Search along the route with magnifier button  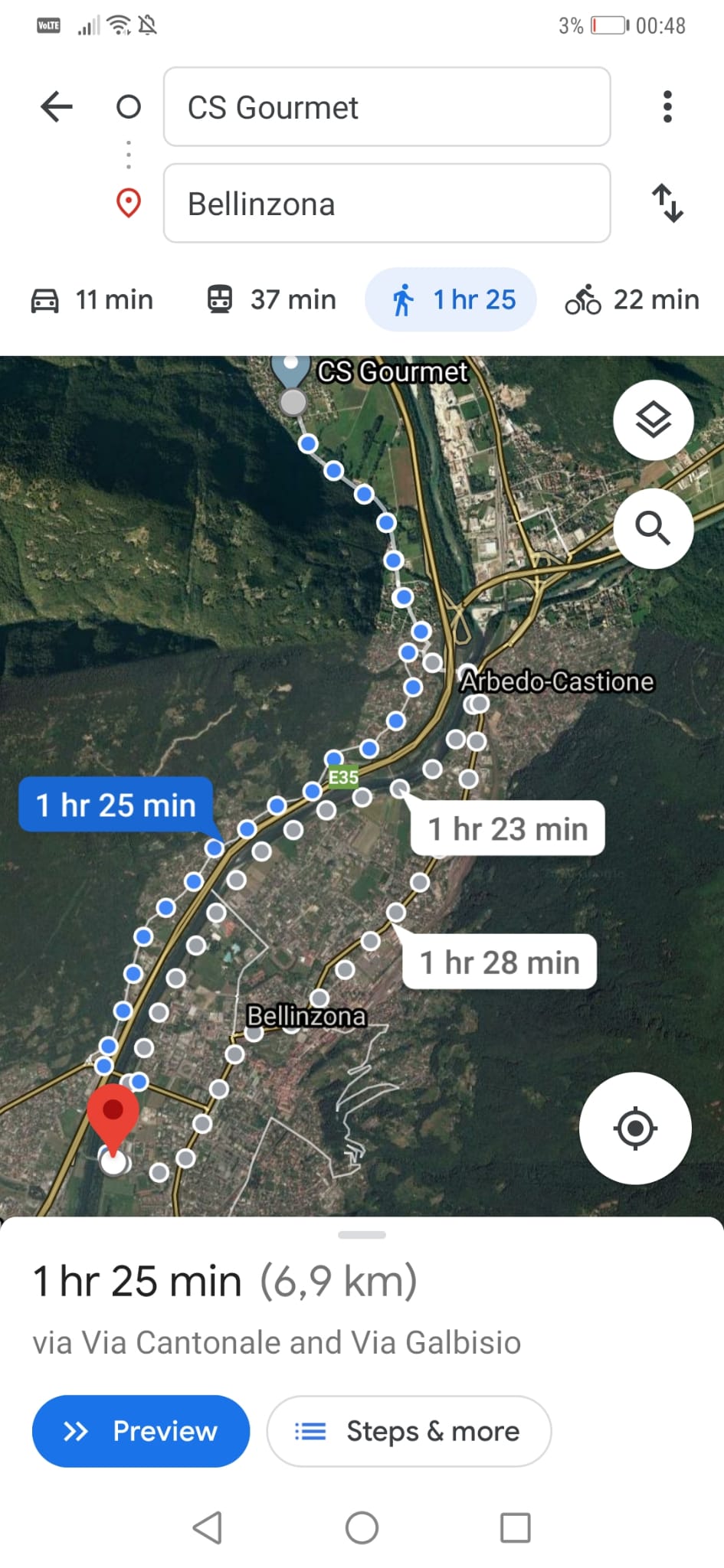[x=654, y=528]
